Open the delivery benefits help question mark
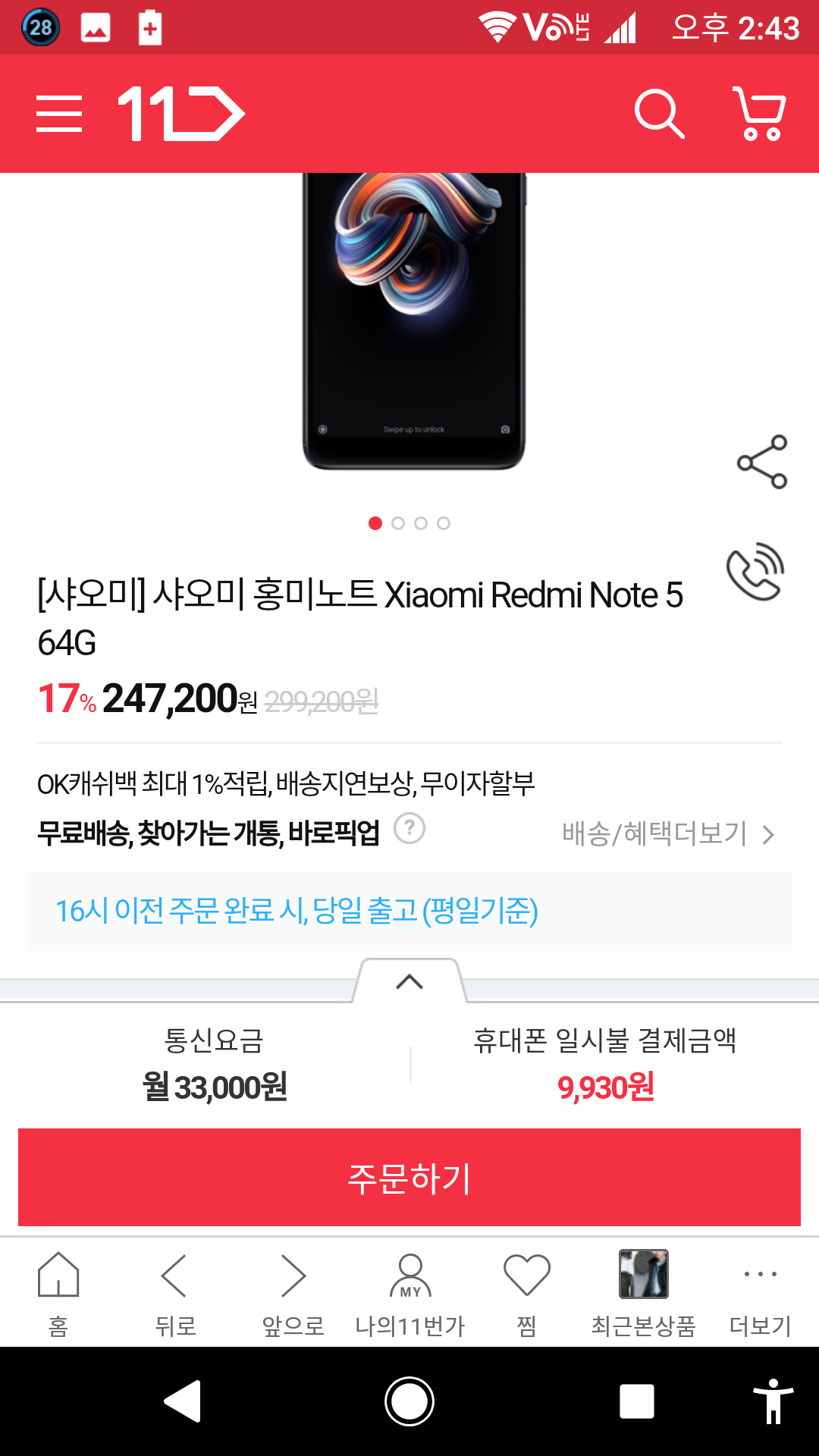Screen dimensions: 819x1456 pos(409,829)
